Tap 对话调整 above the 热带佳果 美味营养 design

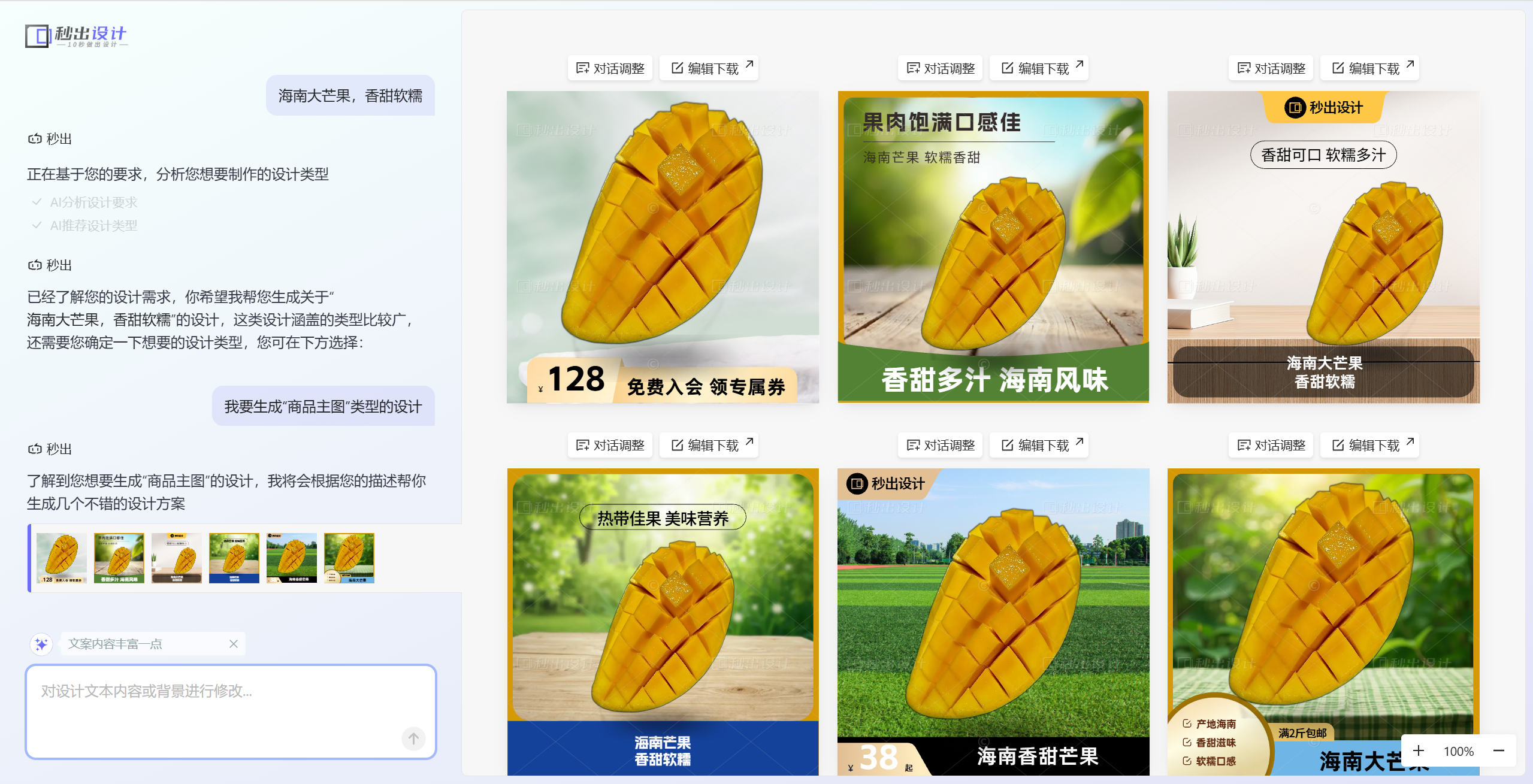(x=610, y=445)
